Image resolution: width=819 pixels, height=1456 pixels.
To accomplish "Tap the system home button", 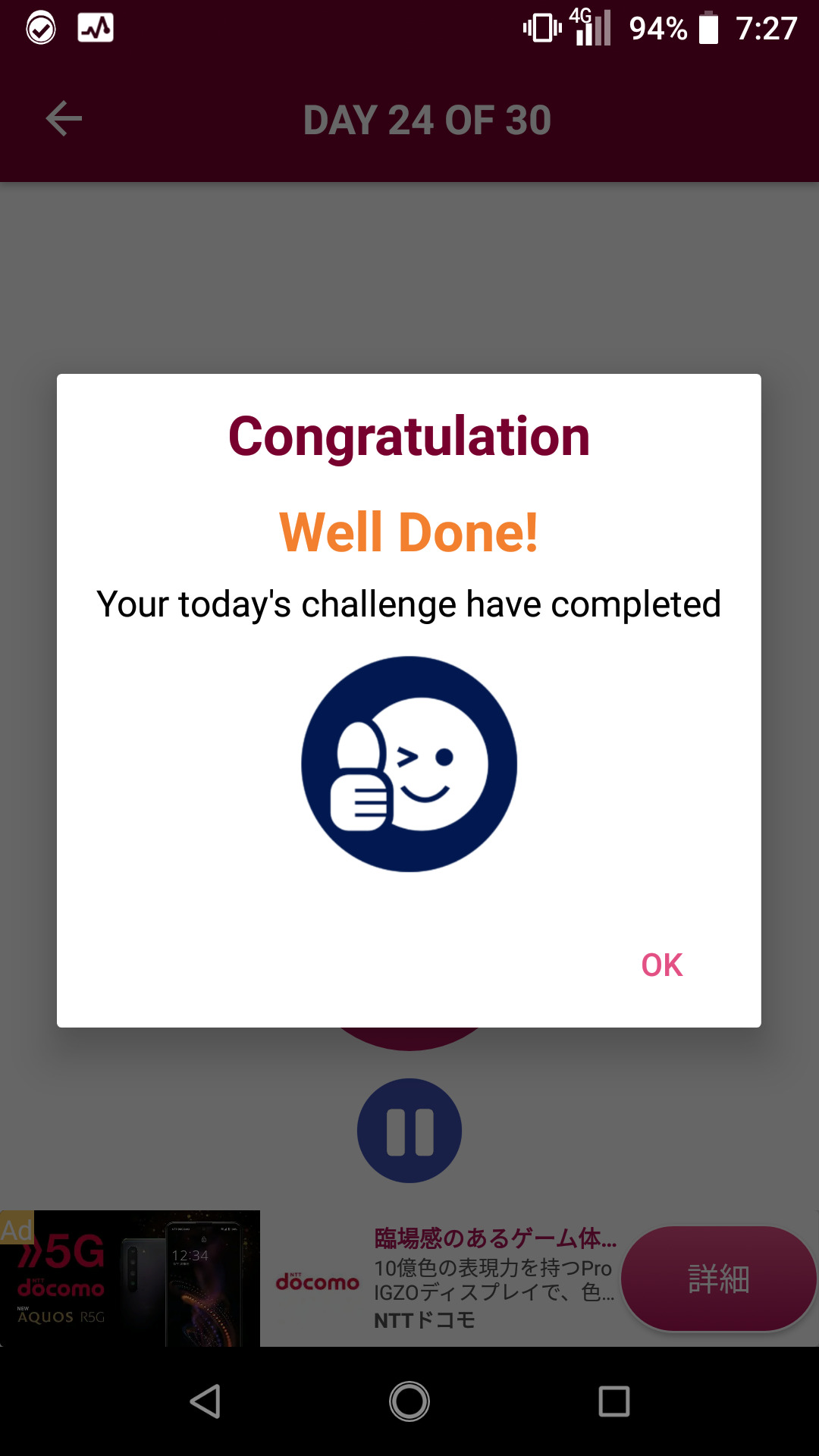I will (x=409, y=1401).
